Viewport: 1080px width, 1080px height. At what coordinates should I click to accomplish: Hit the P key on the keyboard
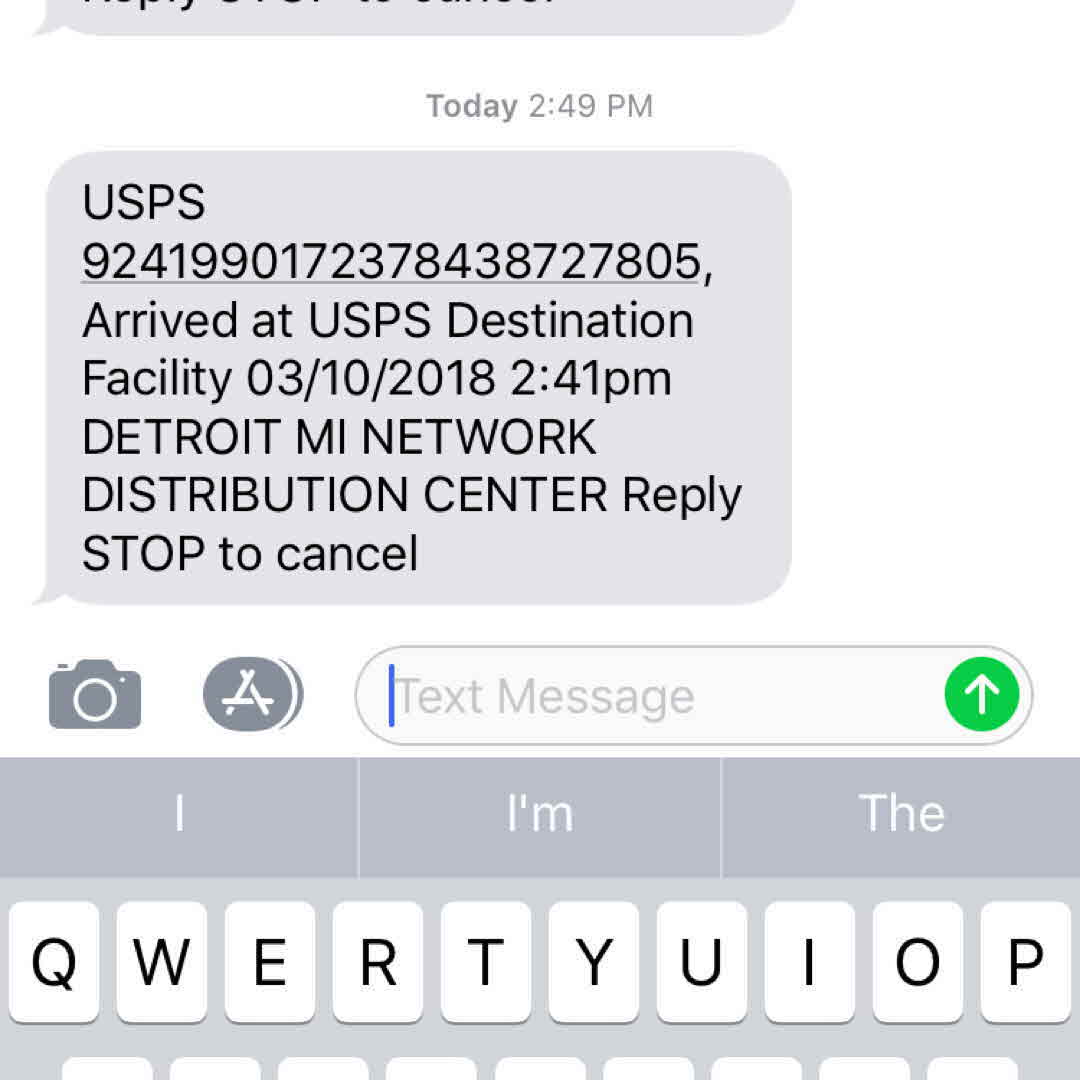click(x=1025, y=962)
